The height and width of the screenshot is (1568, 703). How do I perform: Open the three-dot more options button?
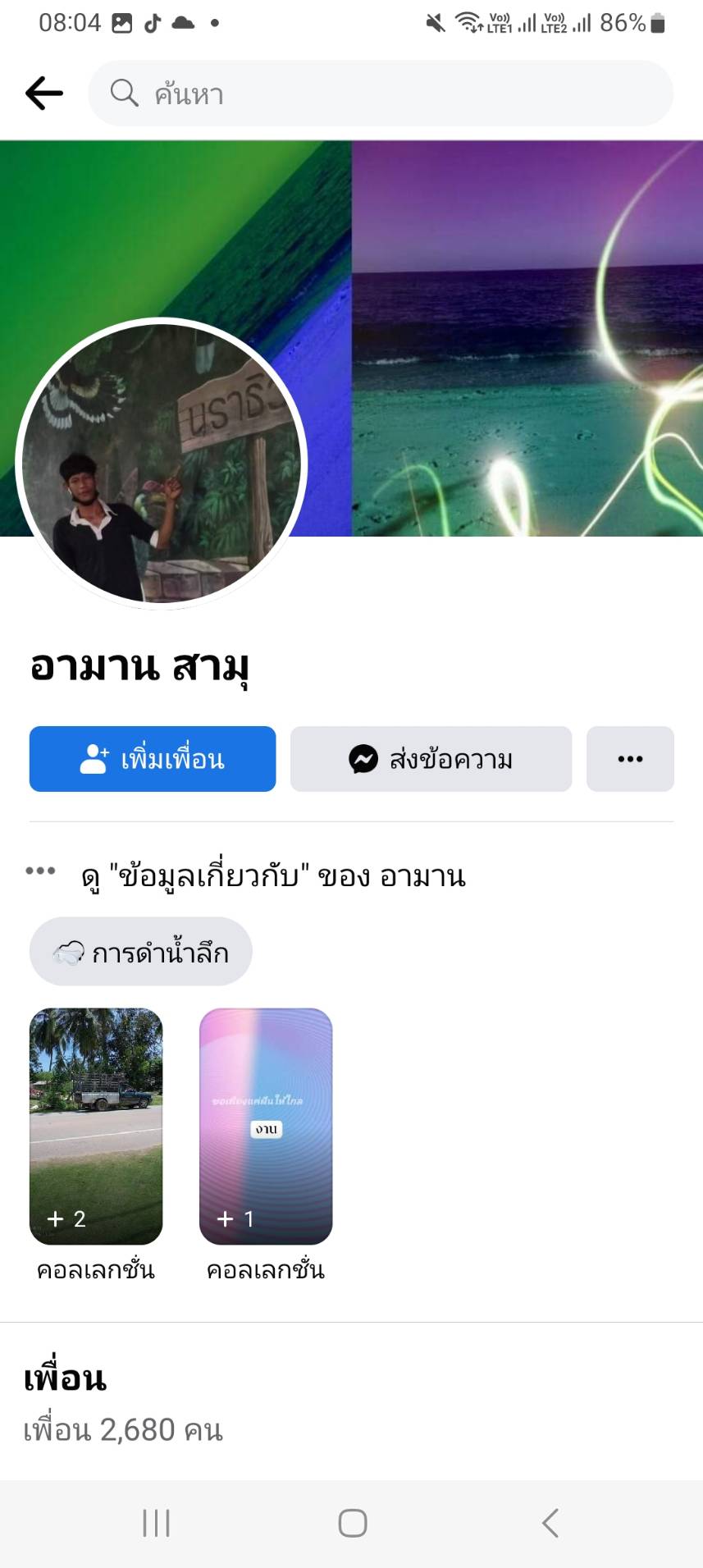point(630,759)
